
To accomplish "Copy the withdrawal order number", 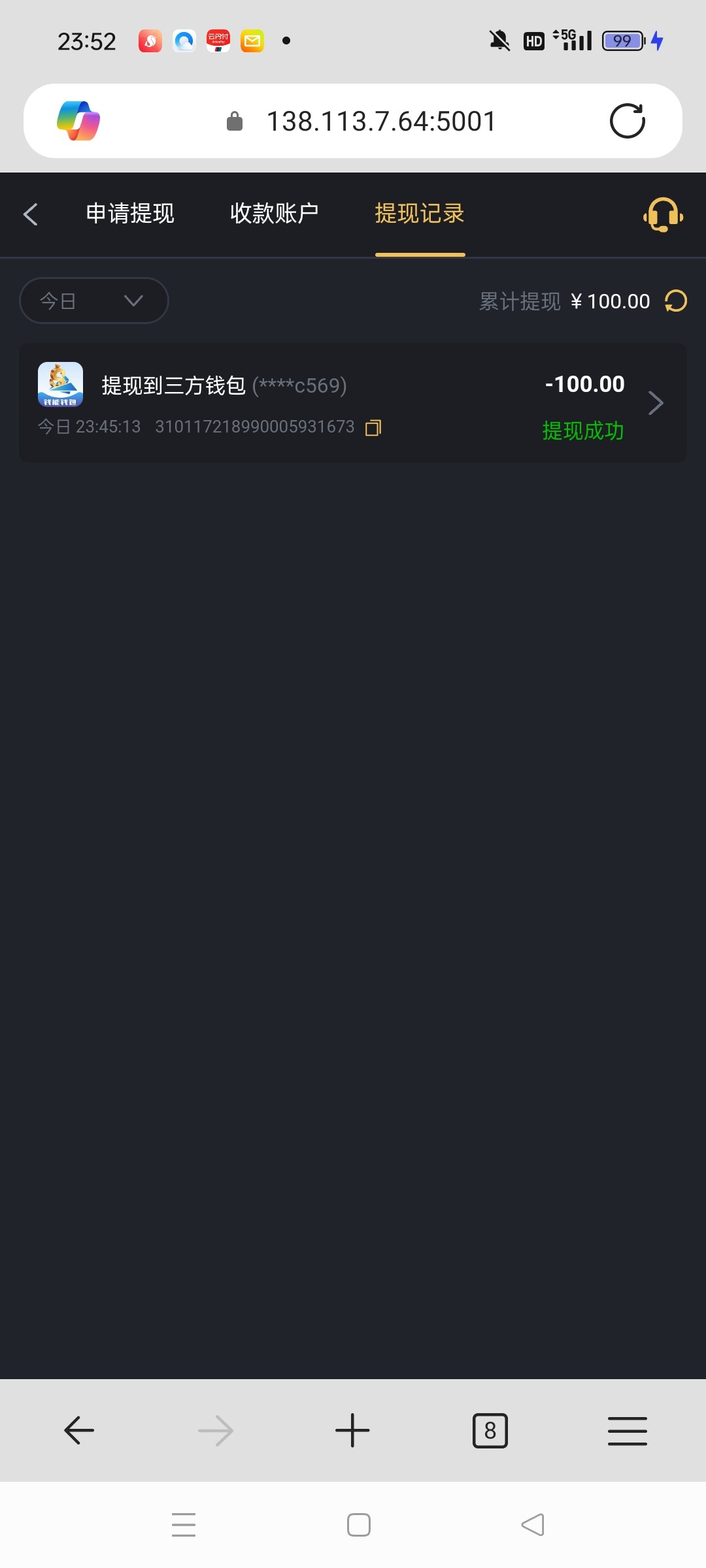I will point(373,428).
